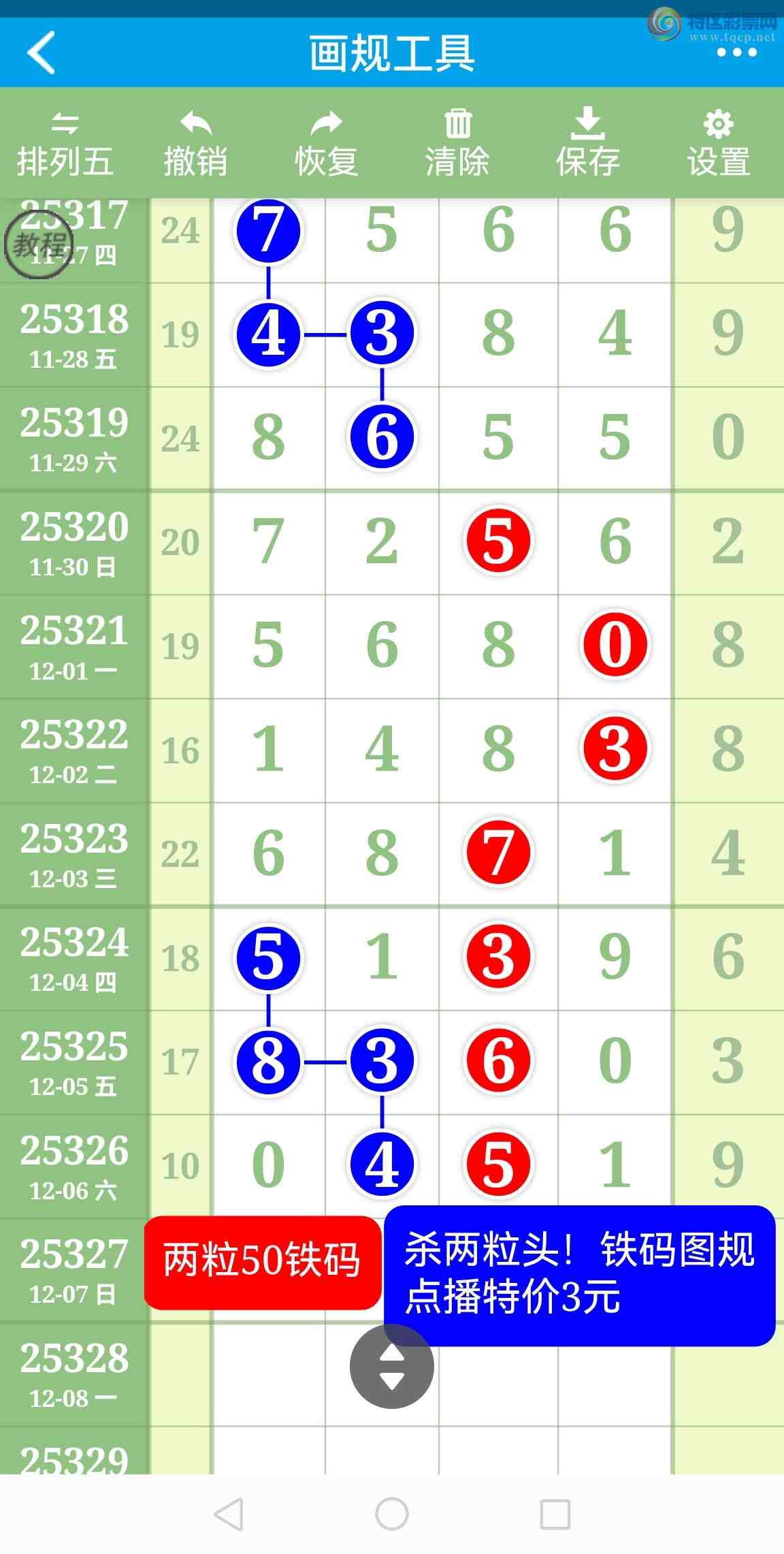This screenshot has width=784, height=1554.
Task: Go back using the top-left arrow
Action: (x=41, y=53)
